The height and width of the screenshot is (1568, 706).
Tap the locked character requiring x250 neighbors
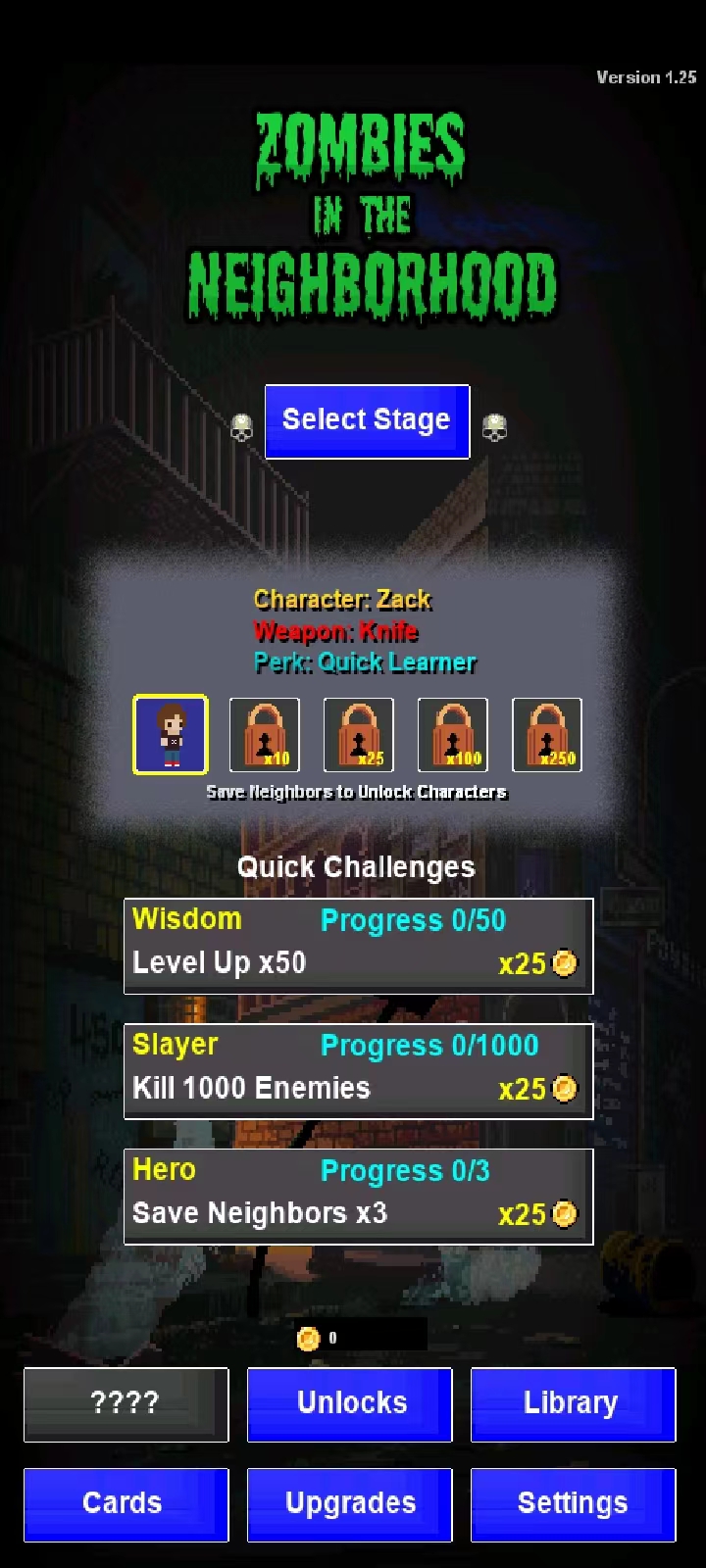coord(546,734)
